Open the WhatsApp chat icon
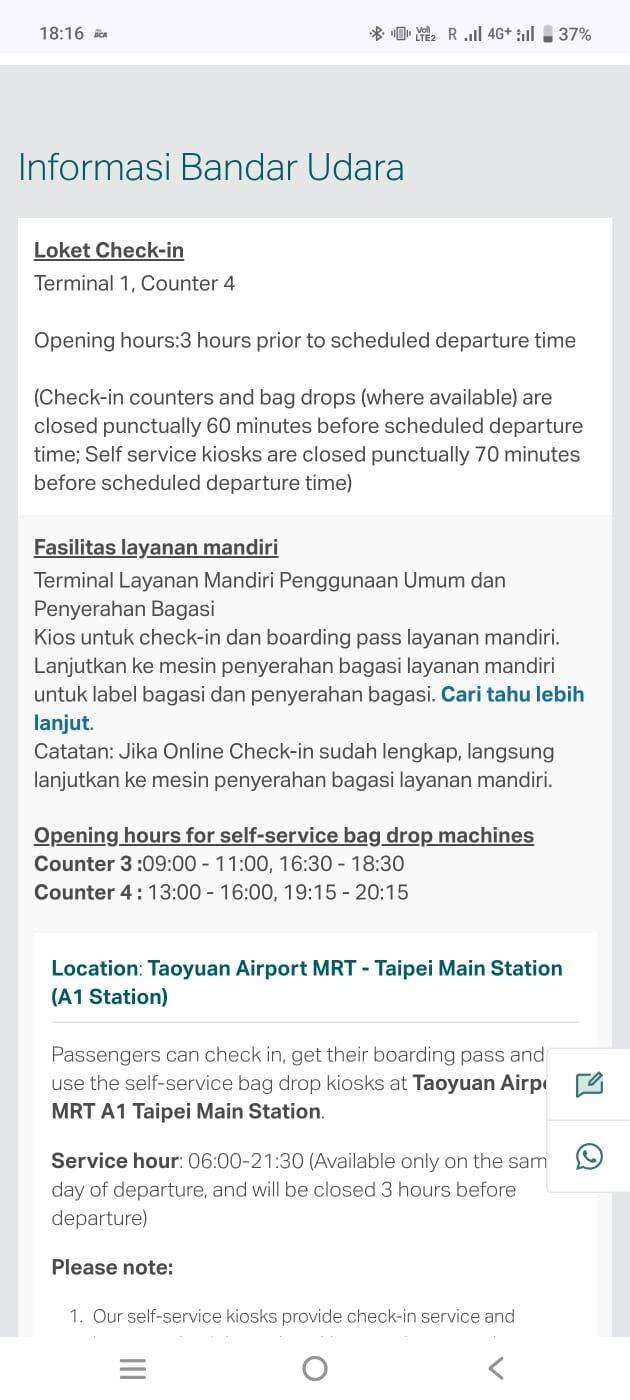Image resolution: width=630 pixels, height=1400 pixels. (590, 1157)
